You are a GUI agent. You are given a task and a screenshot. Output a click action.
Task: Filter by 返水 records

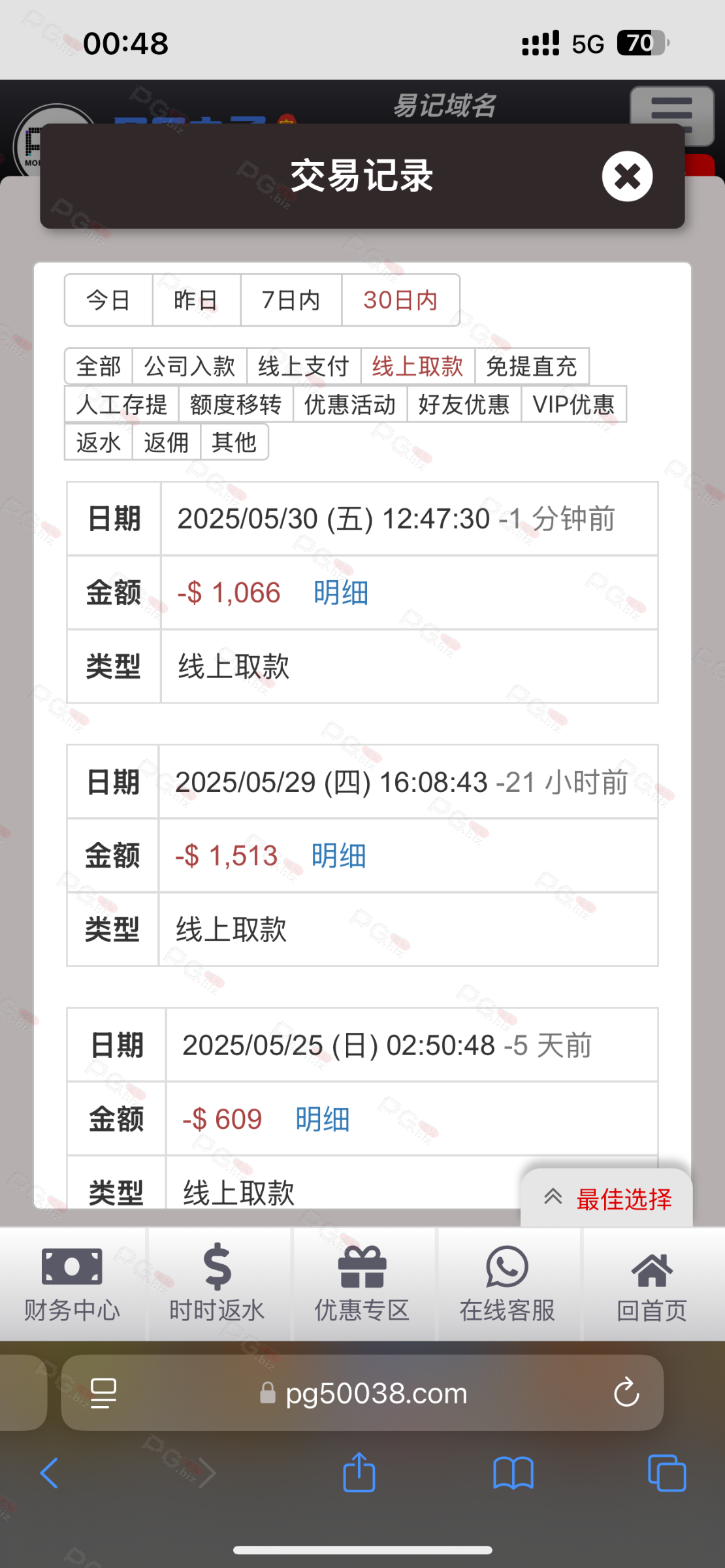pyautogui.click(x=99, y=442)
